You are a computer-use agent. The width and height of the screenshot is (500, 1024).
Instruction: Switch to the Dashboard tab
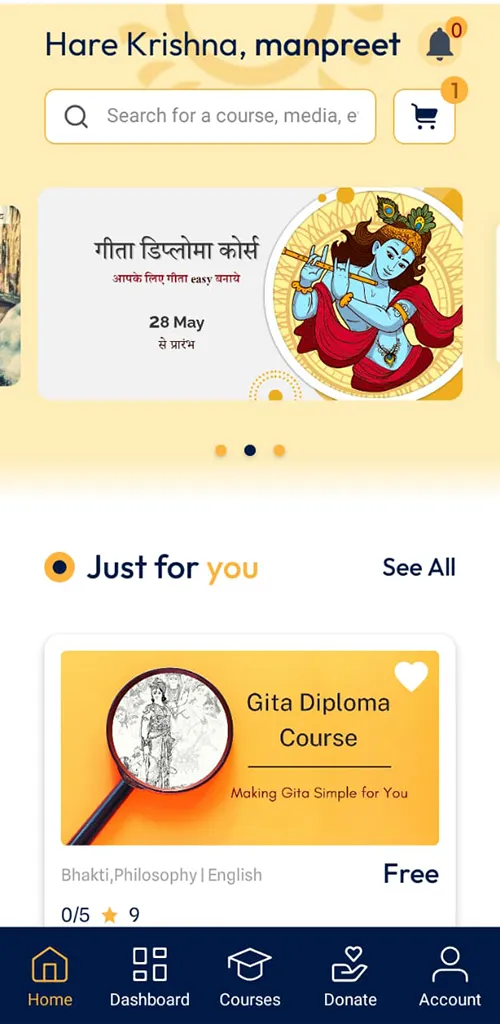click(149, 976)
